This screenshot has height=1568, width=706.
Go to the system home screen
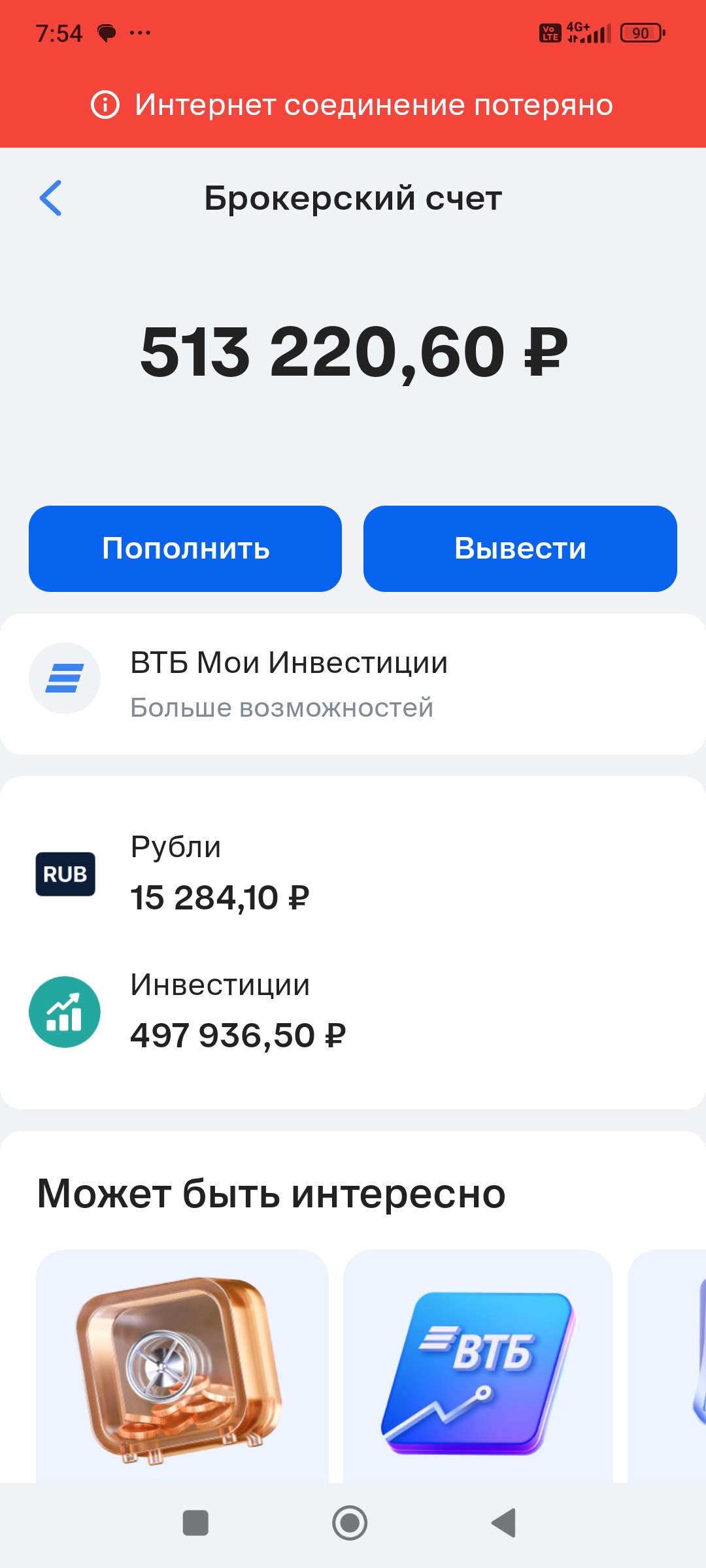click(x=350, y=1523)
